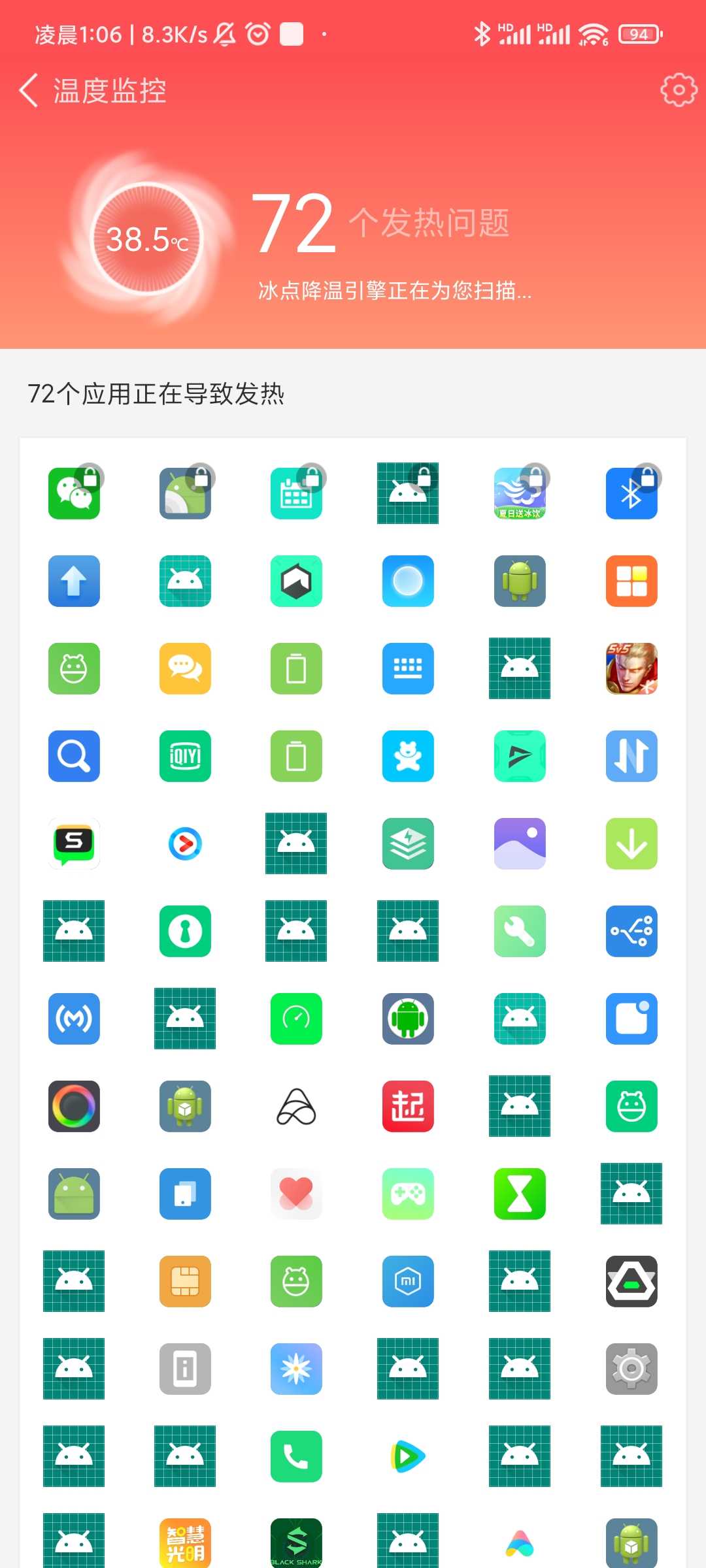
Task: Tap the green wrench tool icon
Action: 520,931
